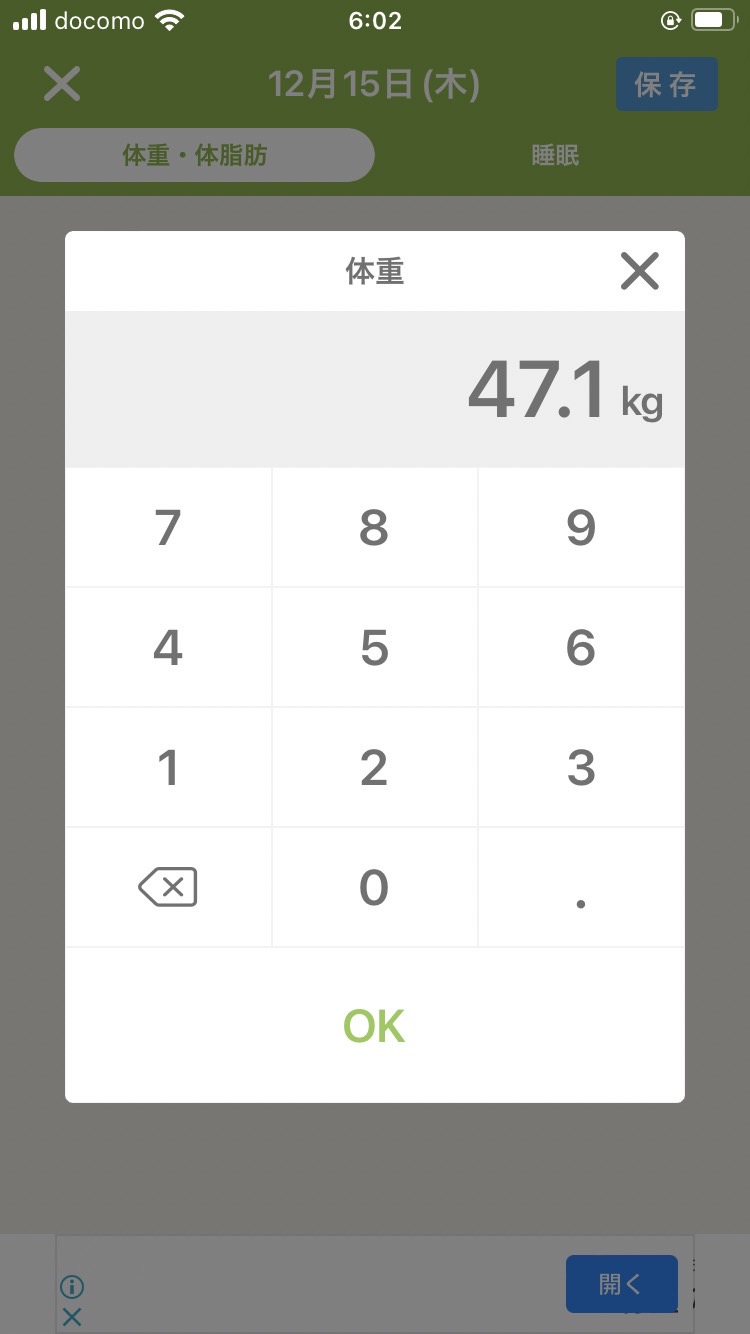This screenshot has width=750, height=1334.
Task: Enter digit 9 on the keypad
Action: click(x=581, y=528)
